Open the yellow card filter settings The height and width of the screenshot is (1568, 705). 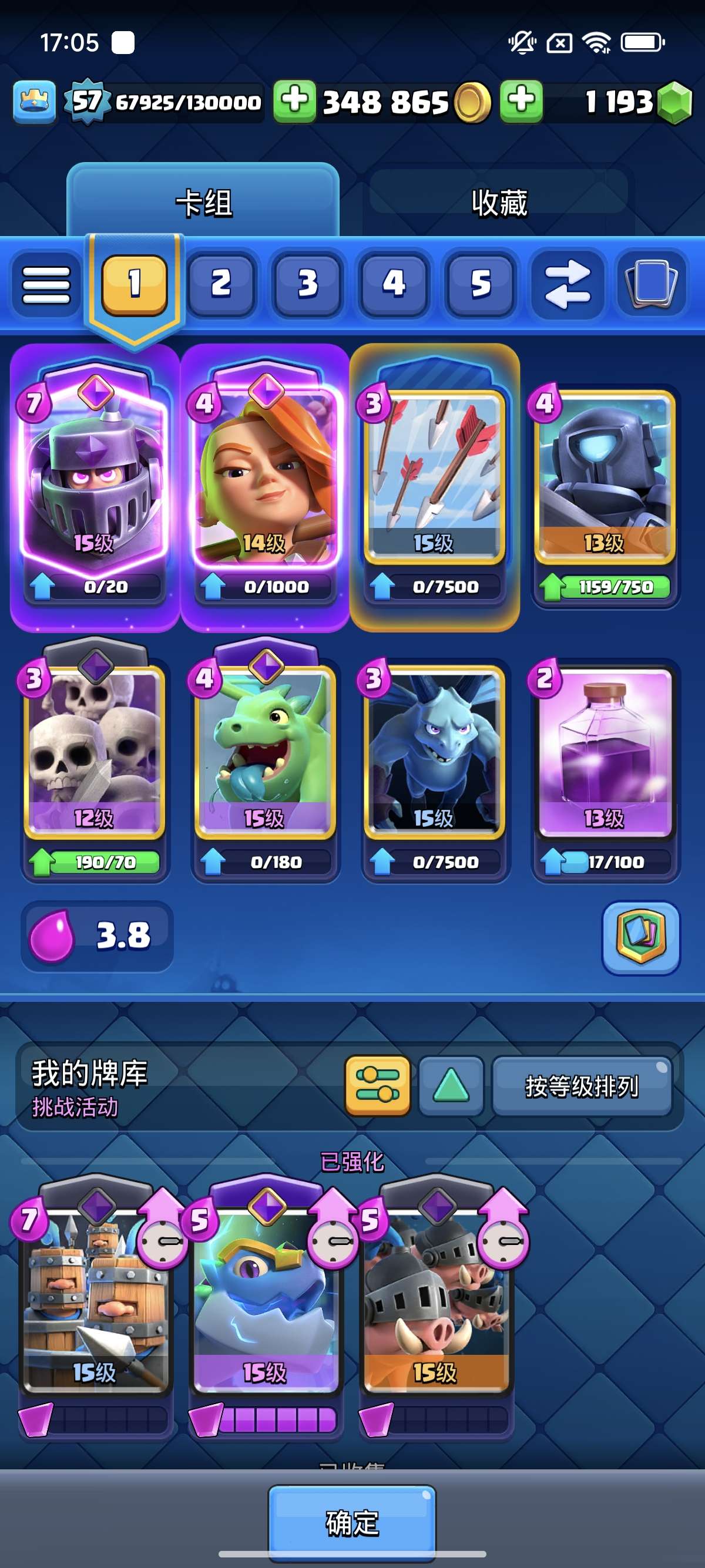[377, 1086]
